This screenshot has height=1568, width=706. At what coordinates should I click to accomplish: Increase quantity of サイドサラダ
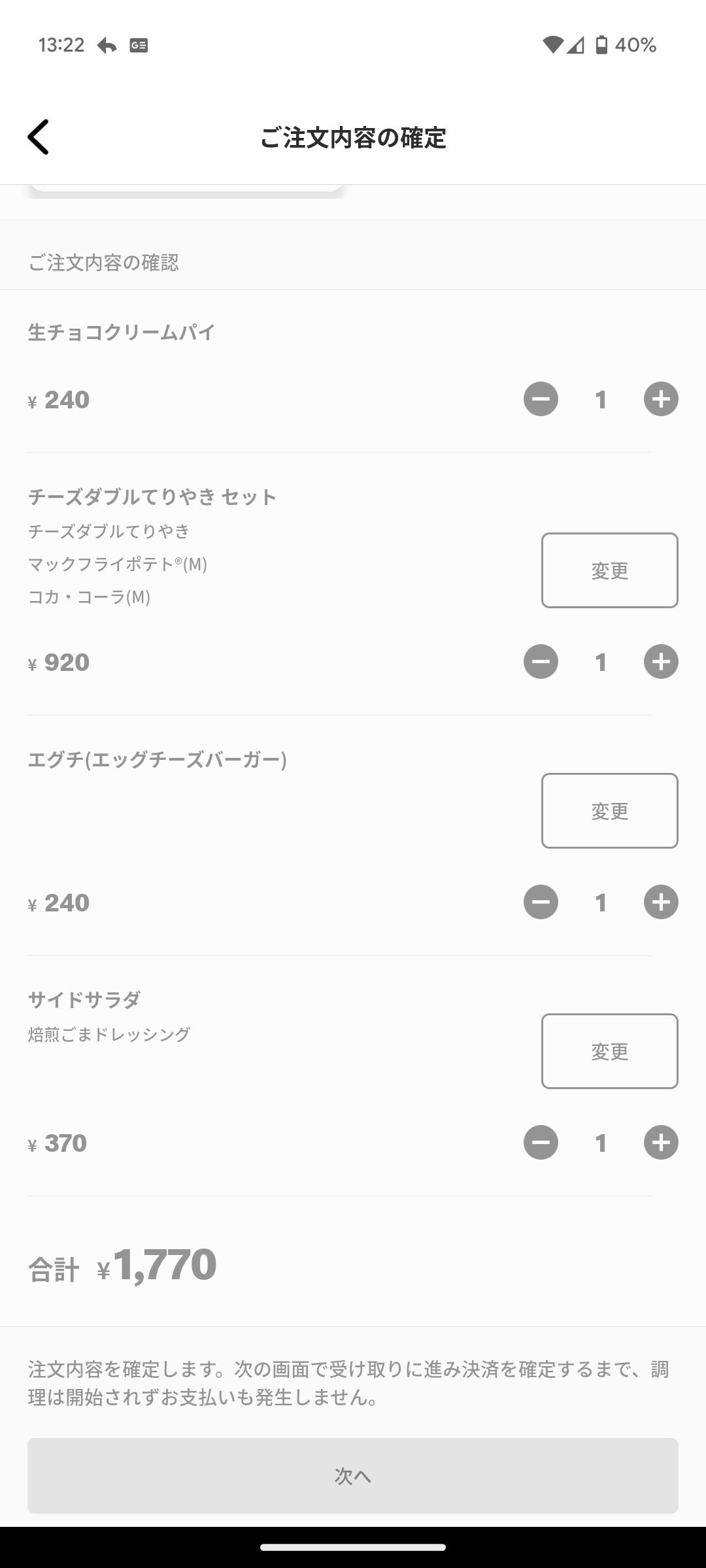click(x=661, y=1143)
